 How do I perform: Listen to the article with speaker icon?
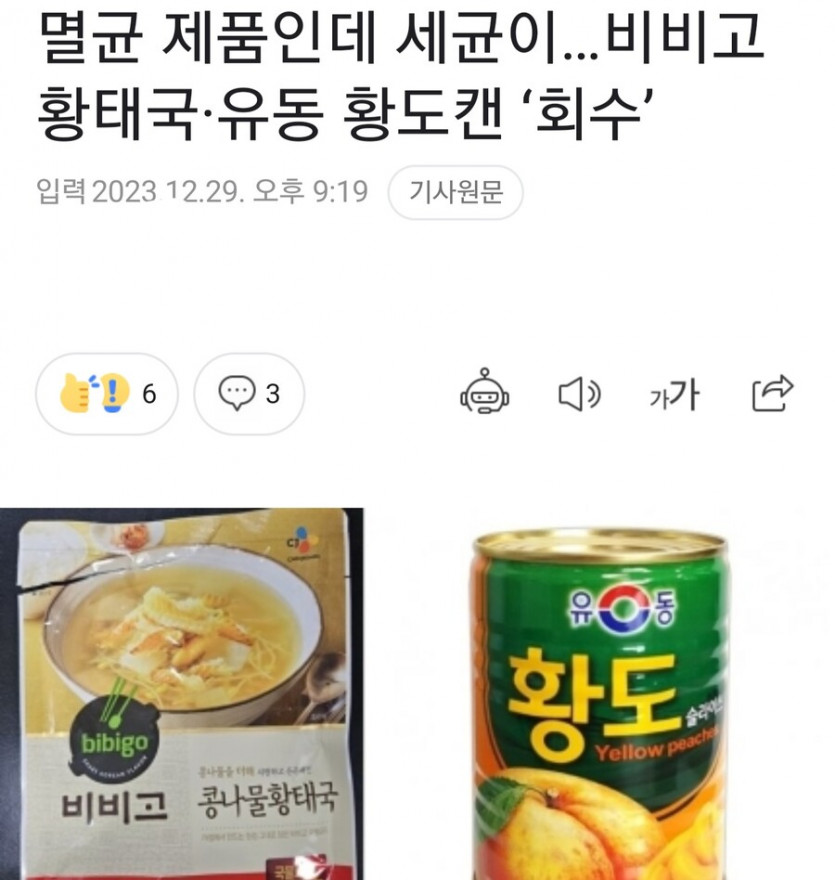click(x=578, y=395)
